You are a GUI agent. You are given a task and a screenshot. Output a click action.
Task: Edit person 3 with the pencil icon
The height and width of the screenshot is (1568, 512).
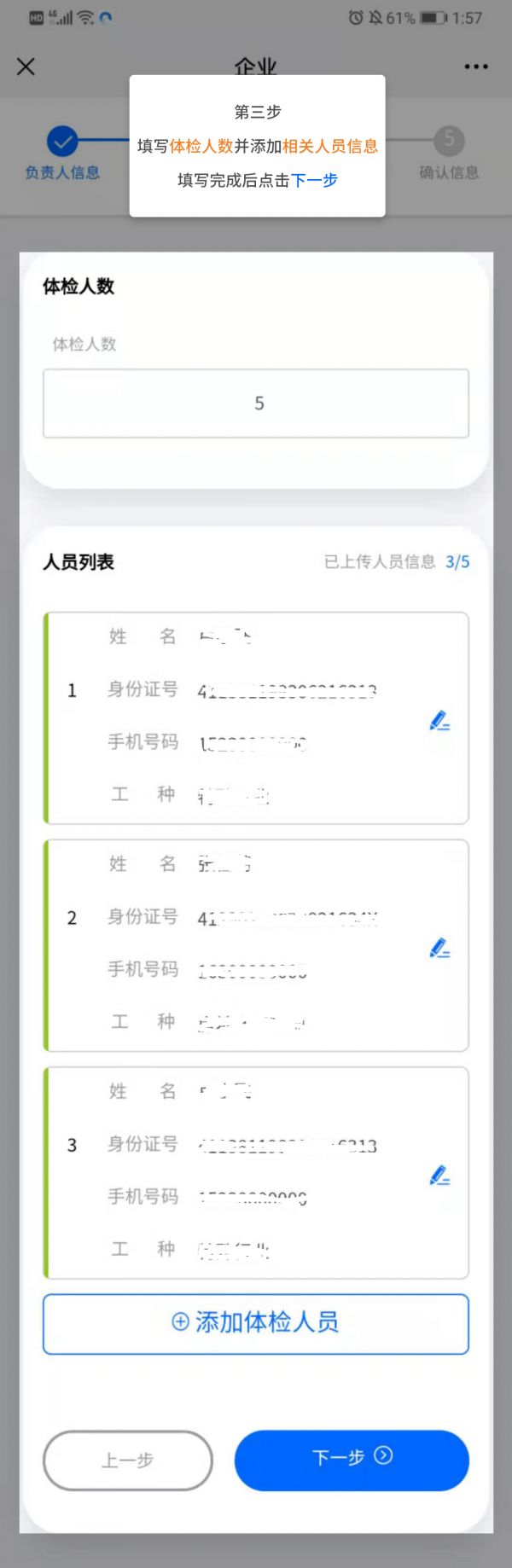[x=439, y=1176]
